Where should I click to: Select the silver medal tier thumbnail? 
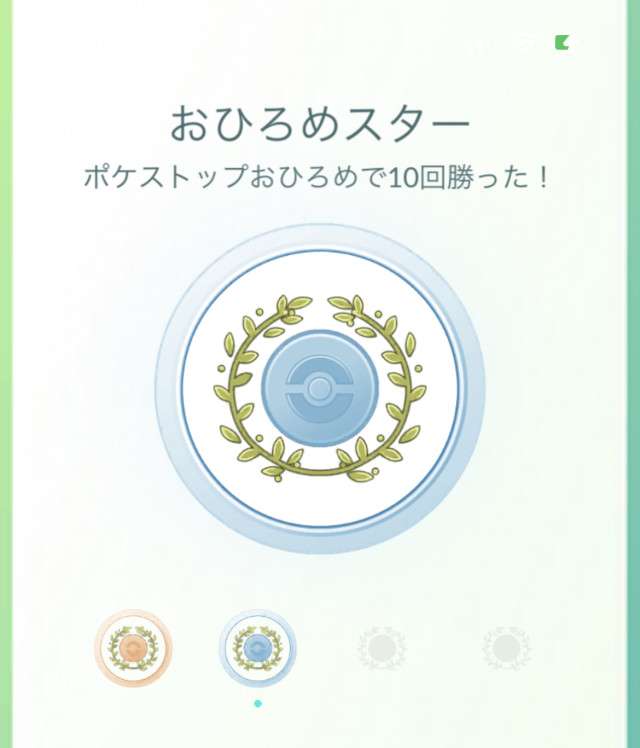point(257,648)
